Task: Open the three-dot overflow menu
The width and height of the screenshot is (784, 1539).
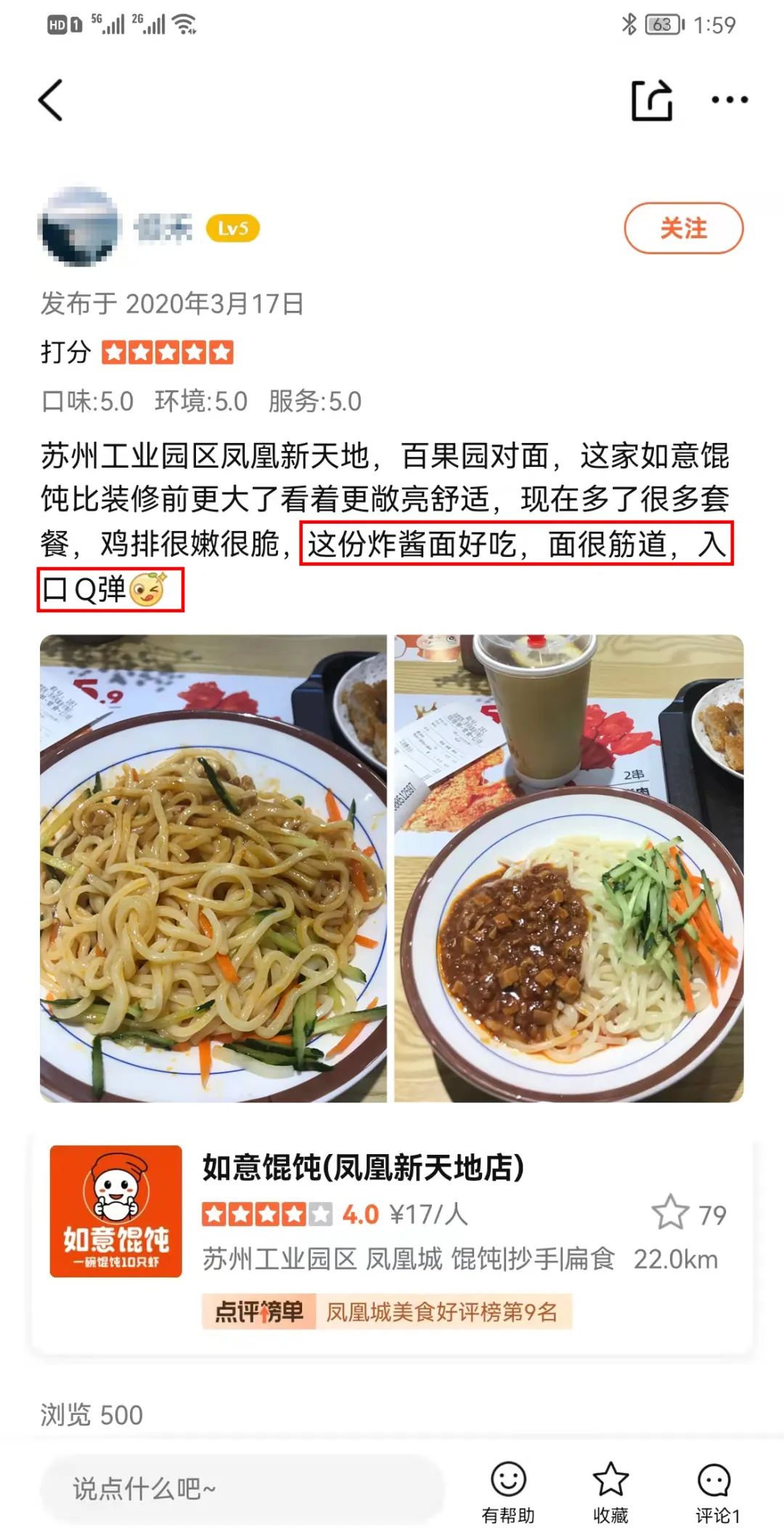Action: coord(729,100)
